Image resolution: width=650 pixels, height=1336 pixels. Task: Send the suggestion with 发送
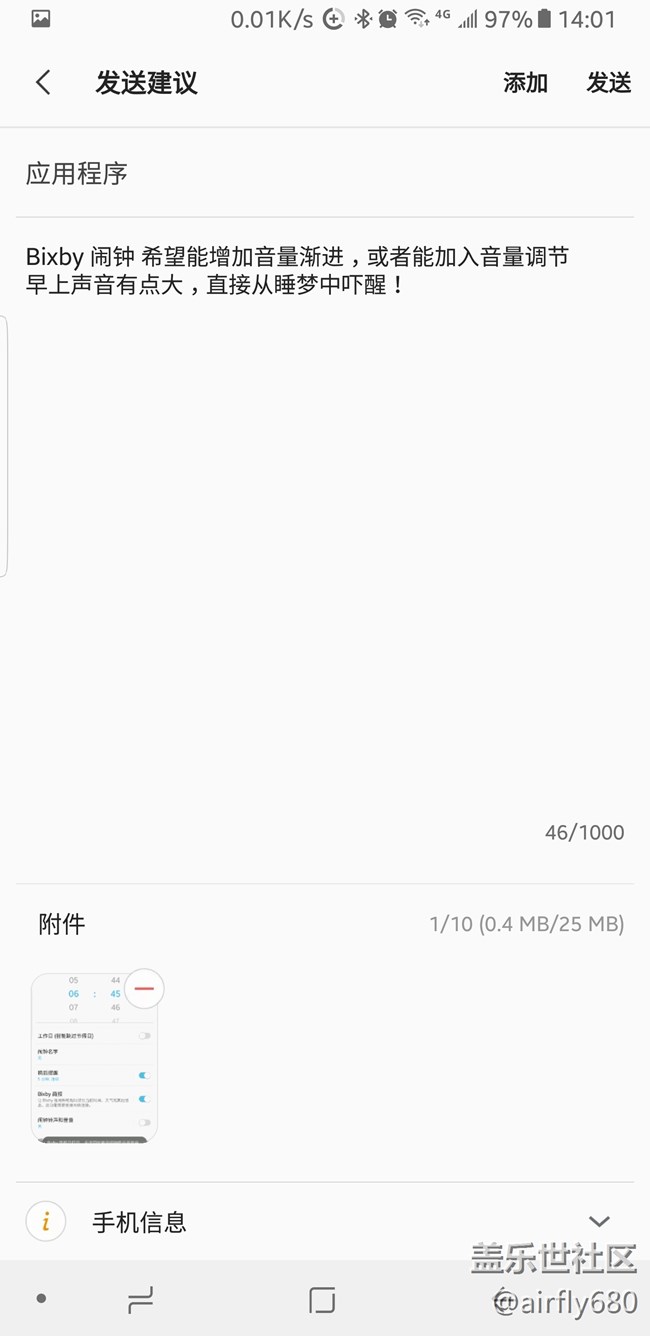point(608,83)
